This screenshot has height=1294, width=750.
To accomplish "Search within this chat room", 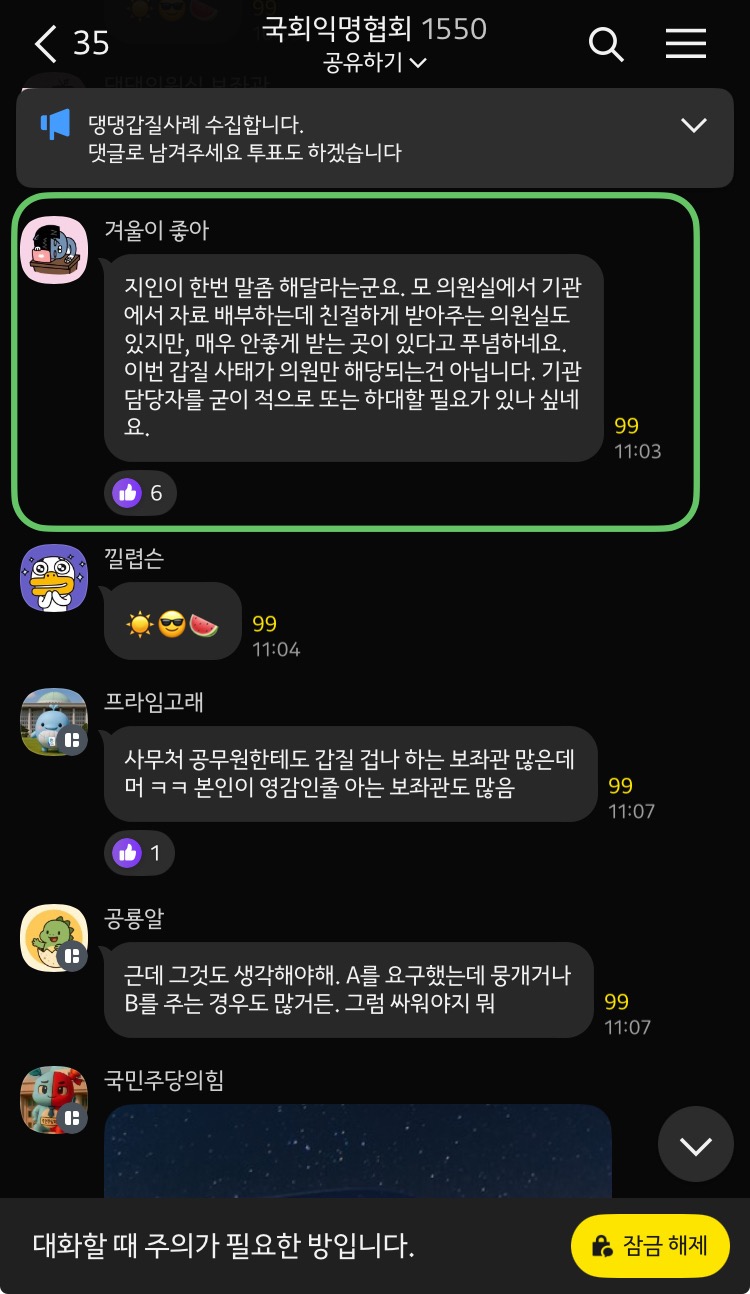I will (606, 44).
